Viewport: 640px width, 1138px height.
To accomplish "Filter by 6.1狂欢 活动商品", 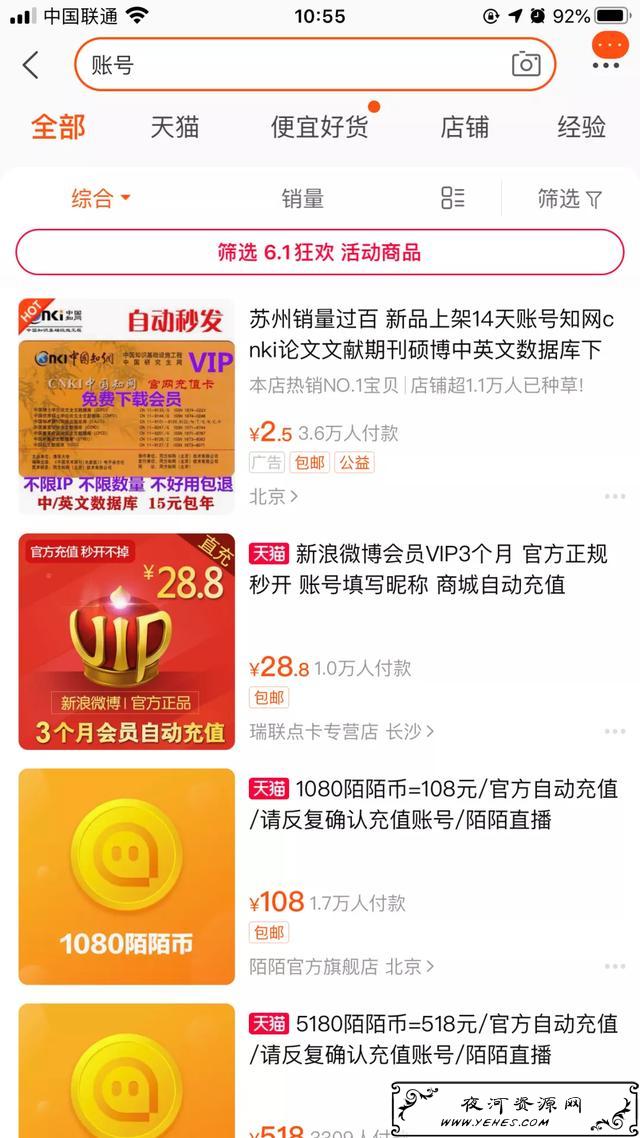I will coord(319,253).
